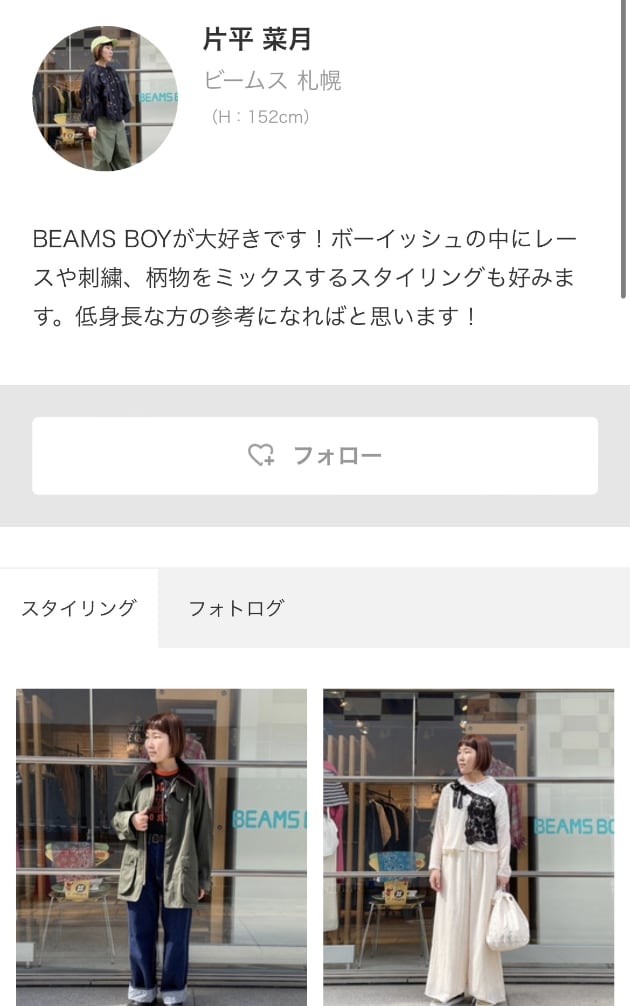View 片平 菜月's profile picture

pos(105,98)
